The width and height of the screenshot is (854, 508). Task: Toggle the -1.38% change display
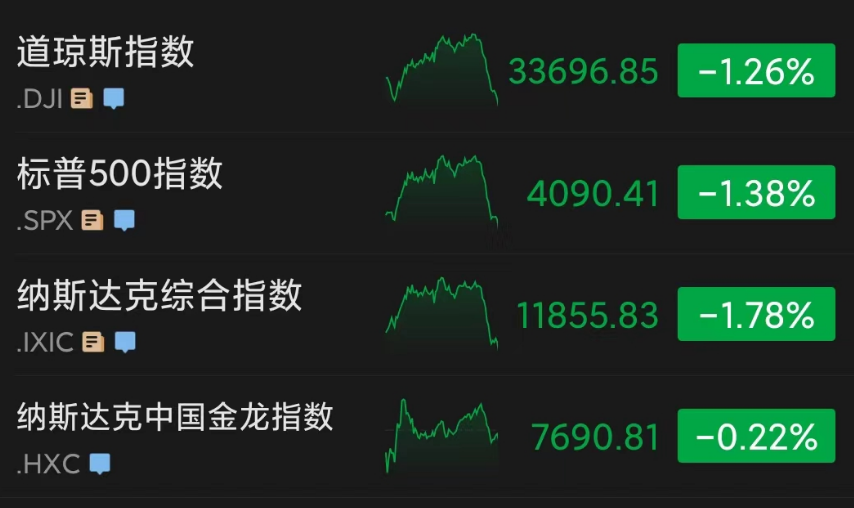[756, 193]
